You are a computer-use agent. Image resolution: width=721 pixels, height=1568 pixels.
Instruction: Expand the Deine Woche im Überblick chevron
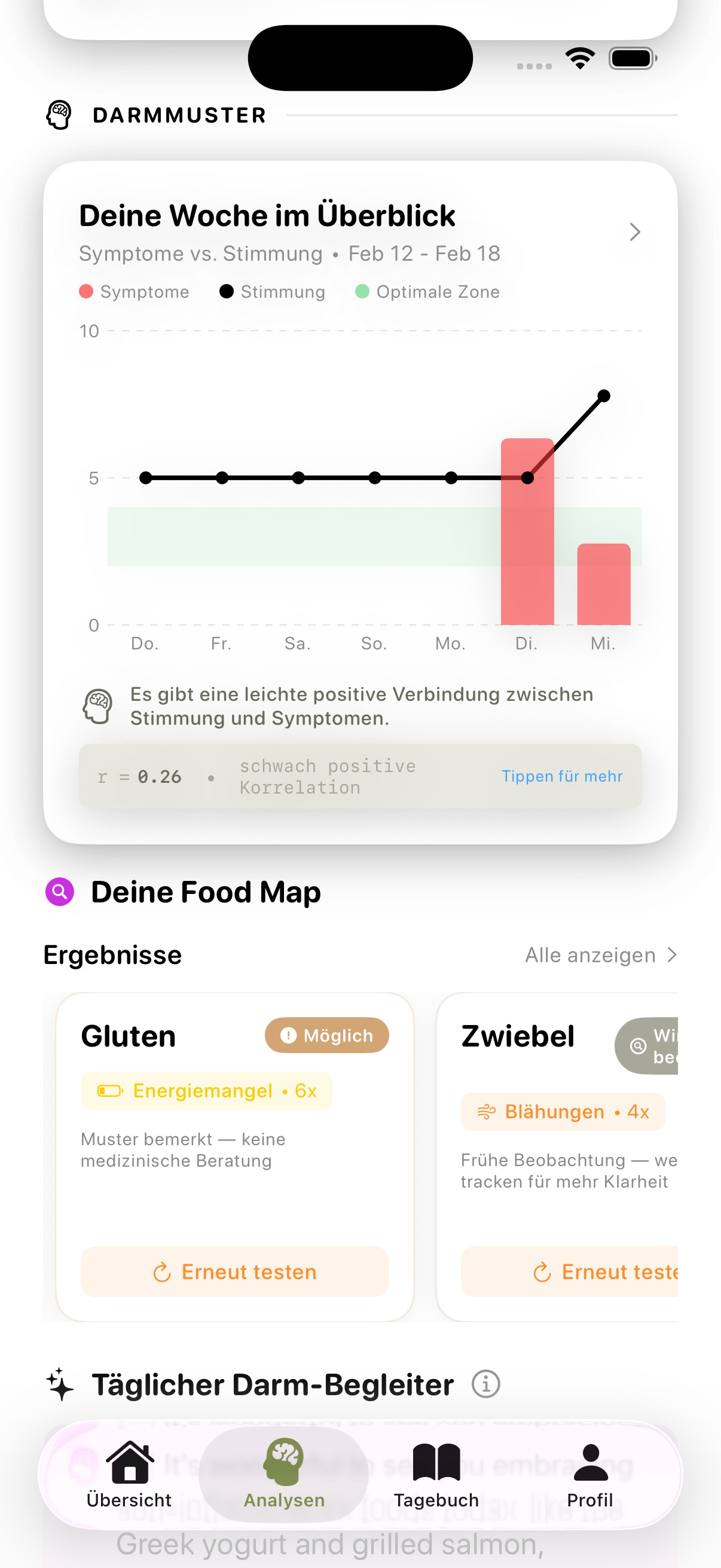pyautogui.click(x=634, y=232)
